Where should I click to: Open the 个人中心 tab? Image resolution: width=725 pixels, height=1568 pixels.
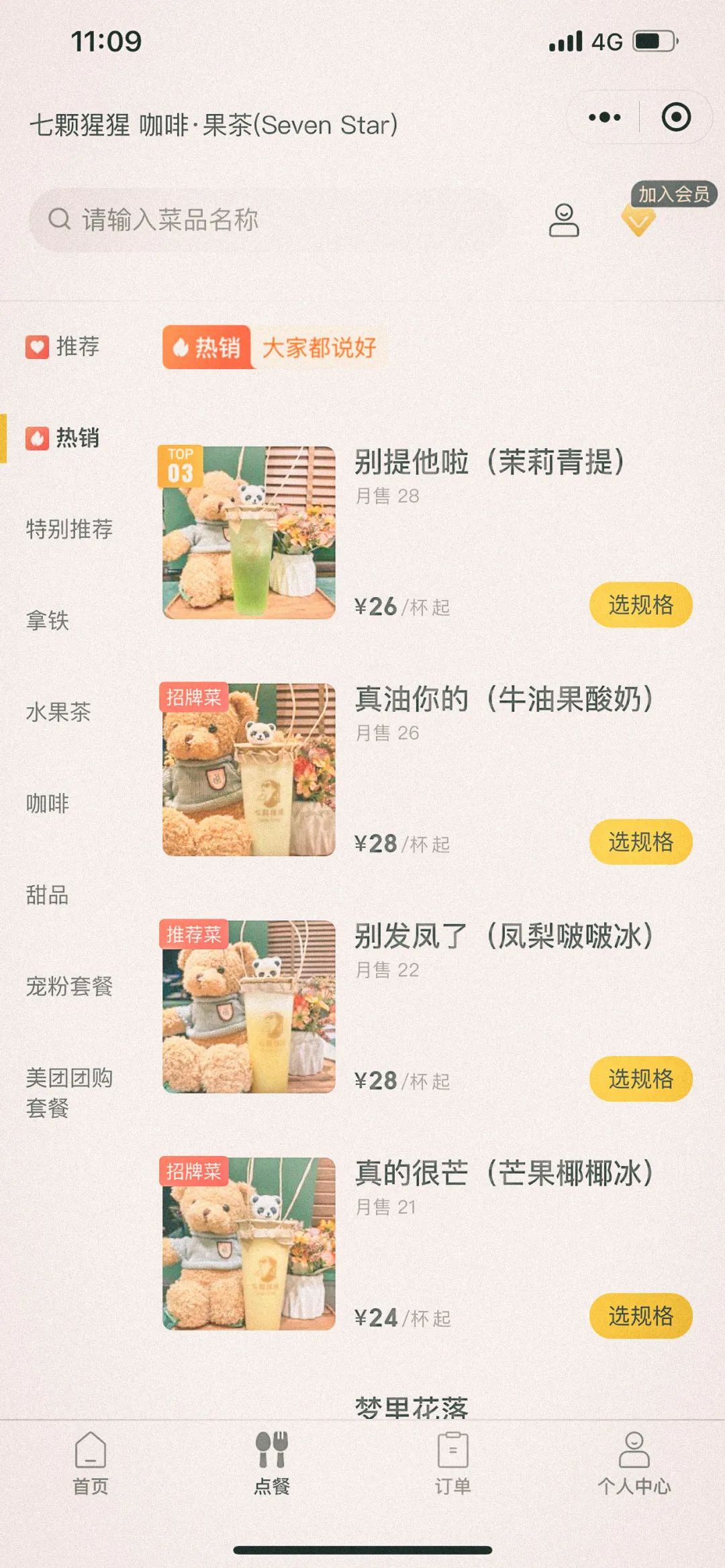coord(634,1465)
